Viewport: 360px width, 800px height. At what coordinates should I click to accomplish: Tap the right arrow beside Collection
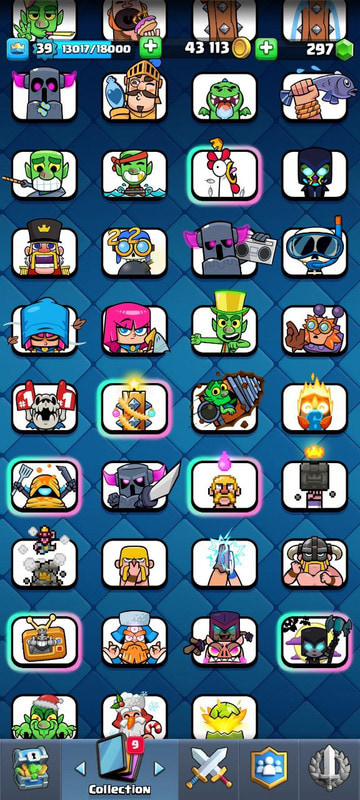[x=159, y=768]
